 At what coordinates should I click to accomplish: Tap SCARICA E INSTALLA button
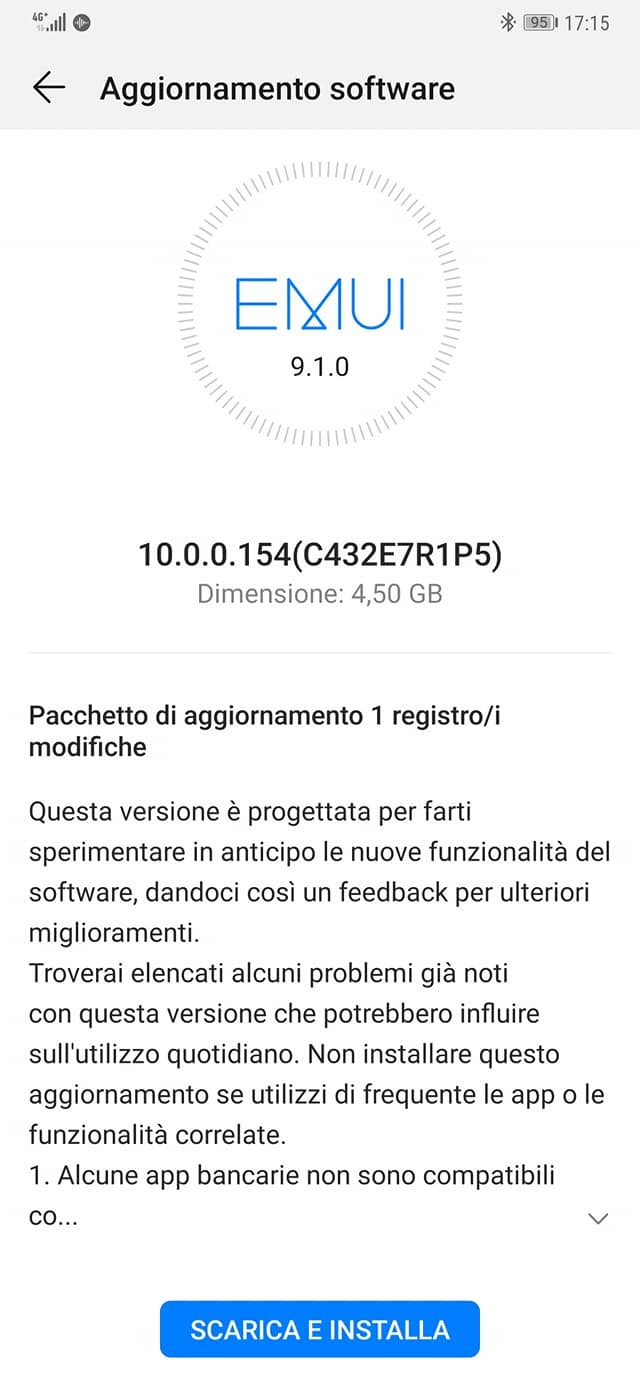pos(320,1329)
